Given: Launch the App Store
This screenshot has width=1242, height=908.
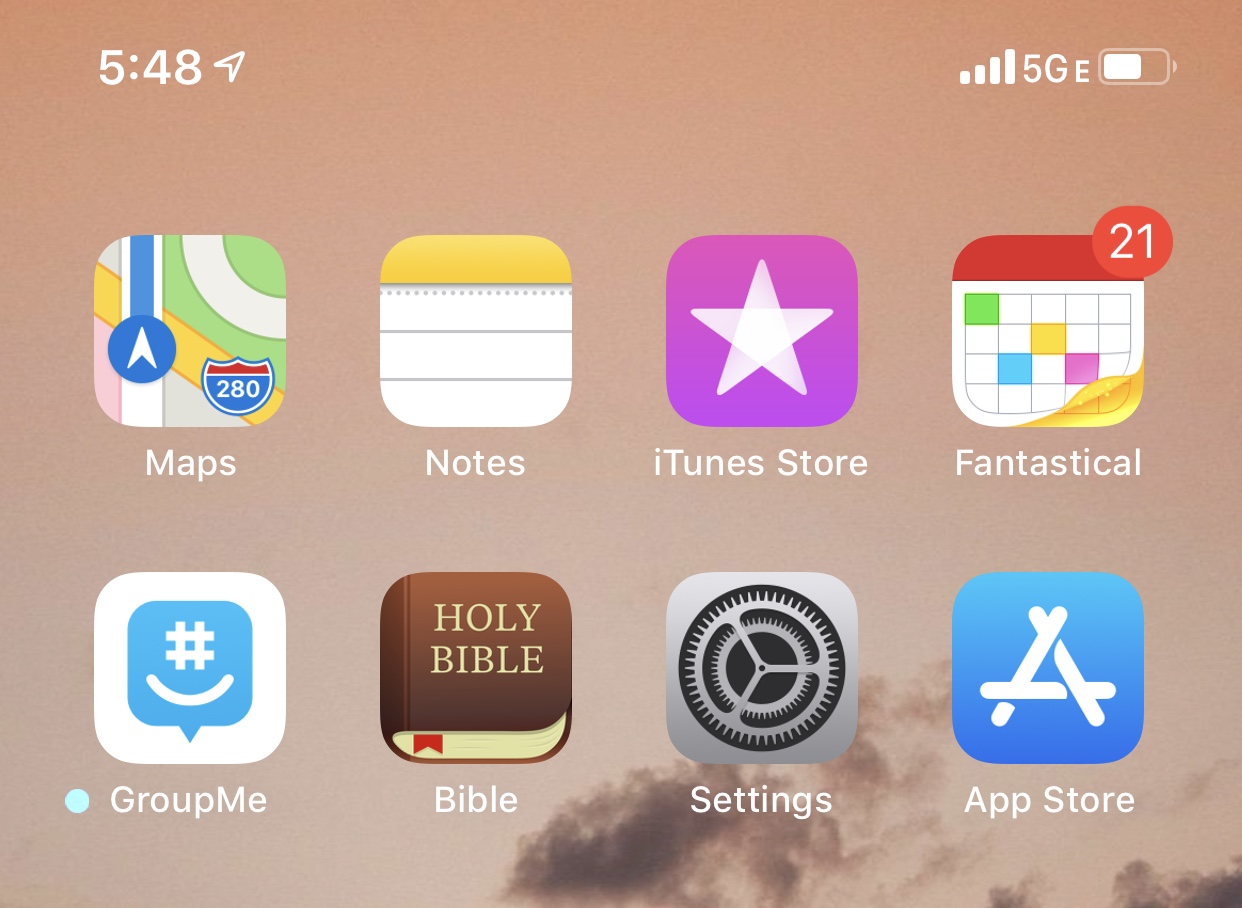Looking at the screenshot, I should click(1048, 668).
